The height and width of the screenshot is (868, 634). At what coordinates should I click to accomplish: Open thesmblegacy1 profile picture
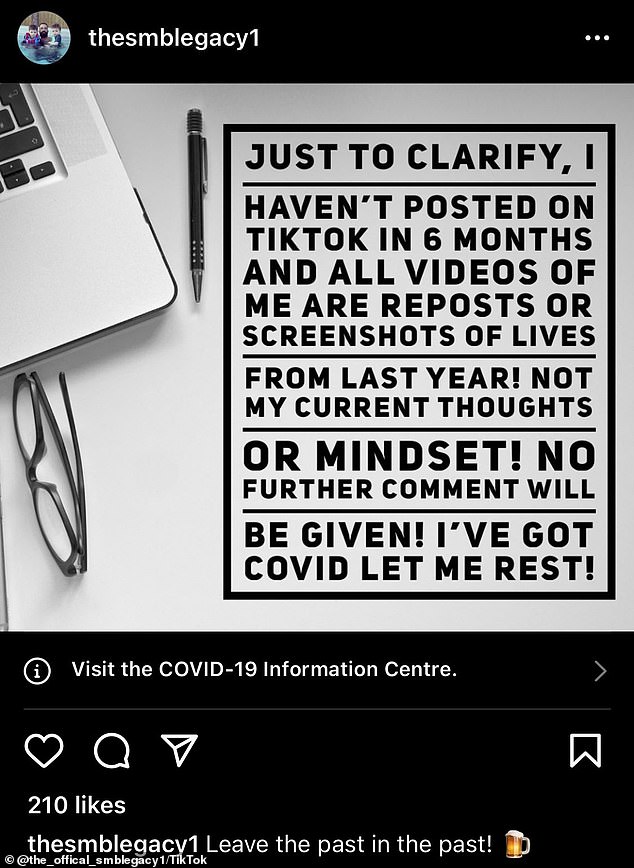click(x=44, y=38)
